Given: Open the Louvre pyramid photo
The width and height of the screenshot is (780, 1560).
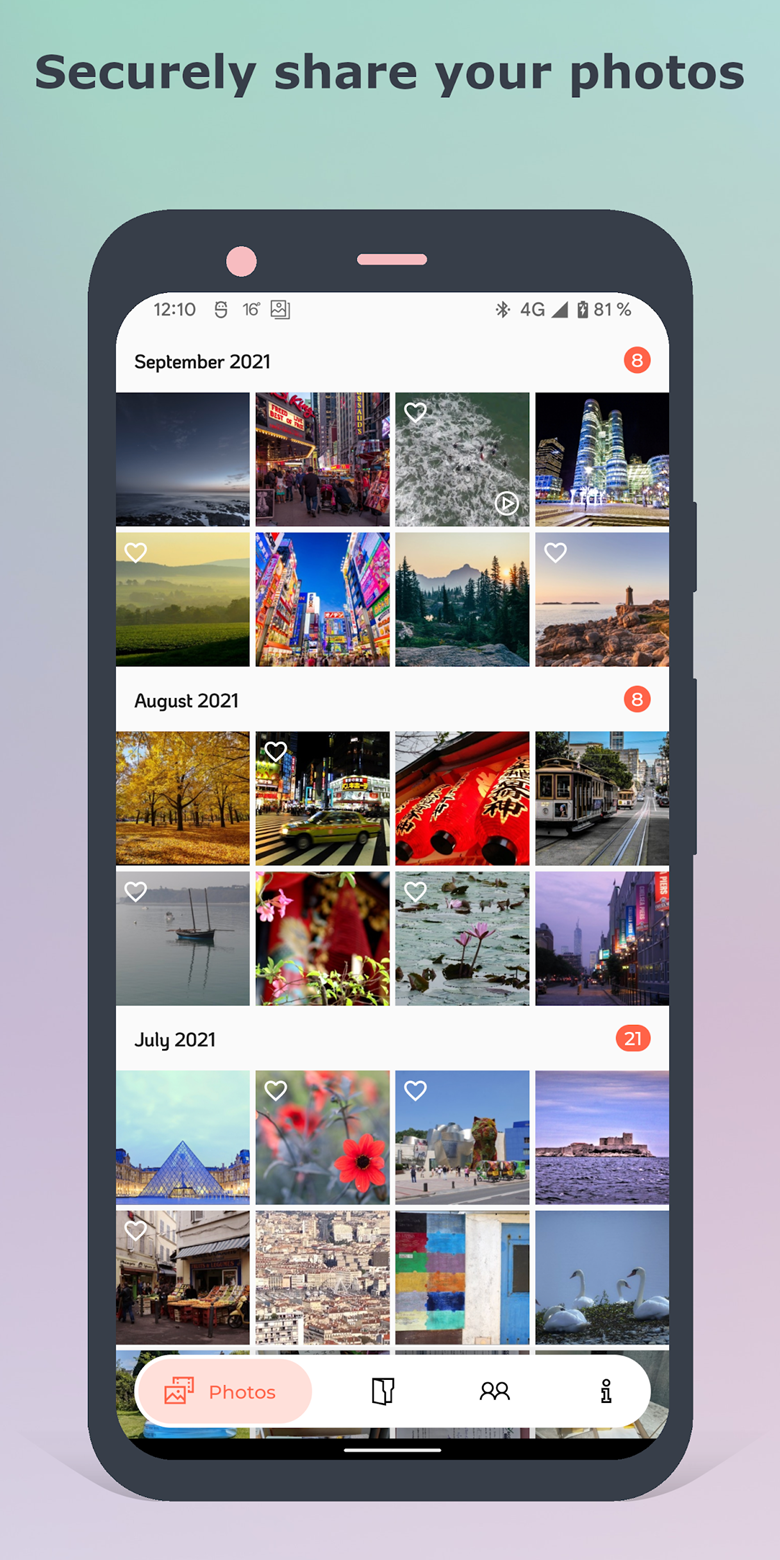Looking at the screenshot, I should click(x=182, y=1138).
